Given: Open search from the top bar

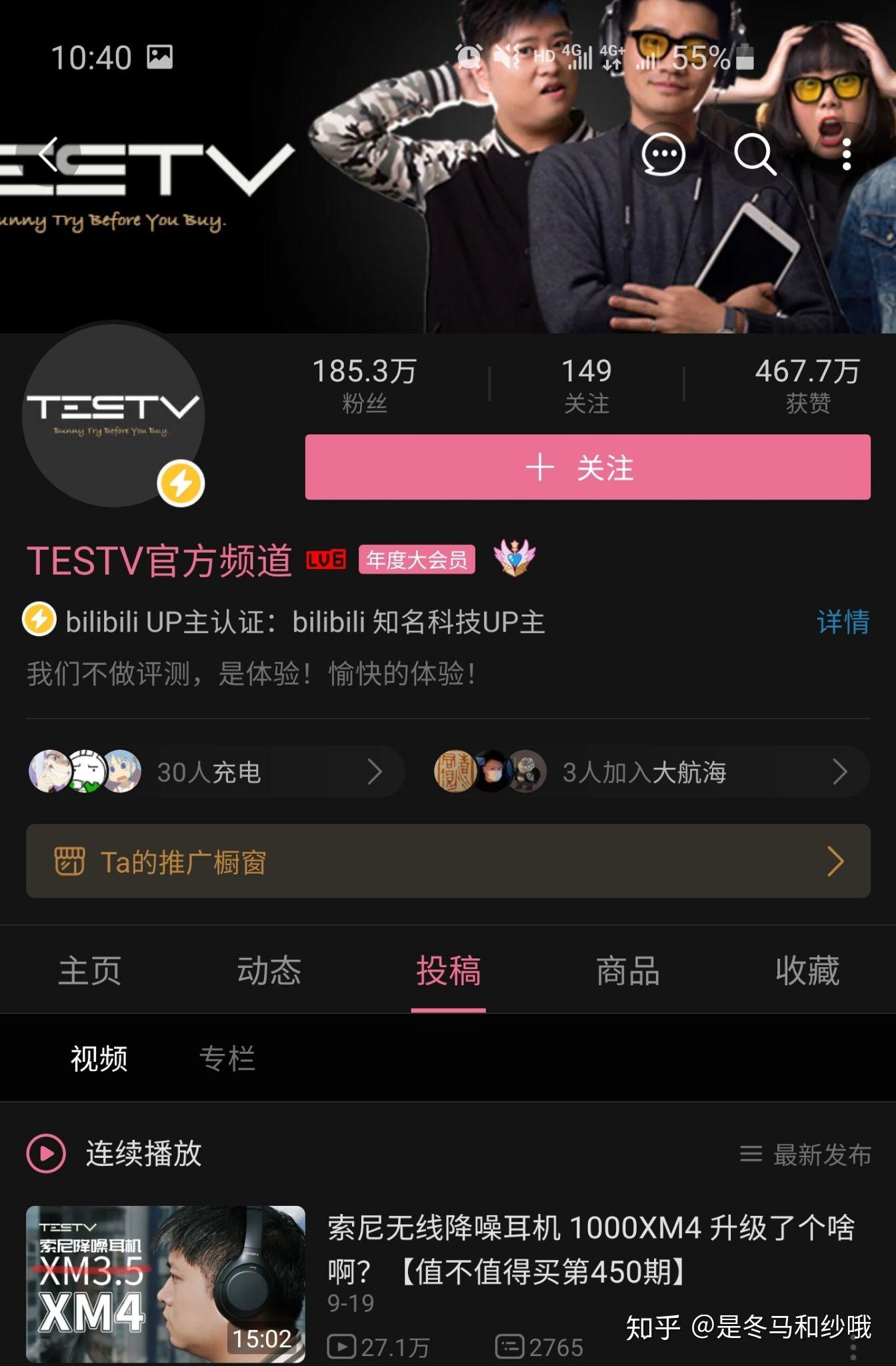Looking at the screenshot, I should click(x=752, y=155).
